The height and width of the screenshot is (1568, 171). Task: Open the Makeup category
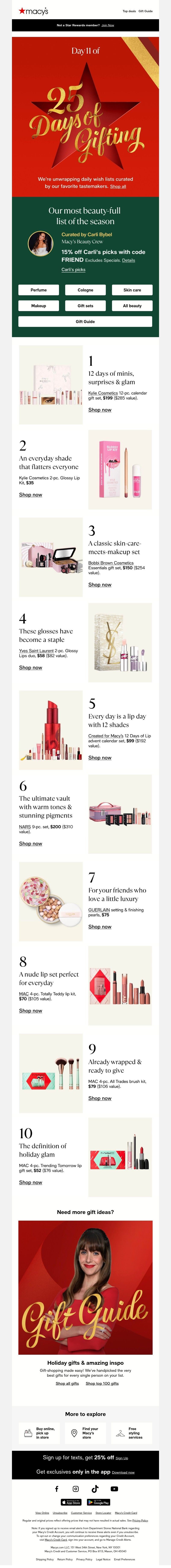tap(38, 306)
